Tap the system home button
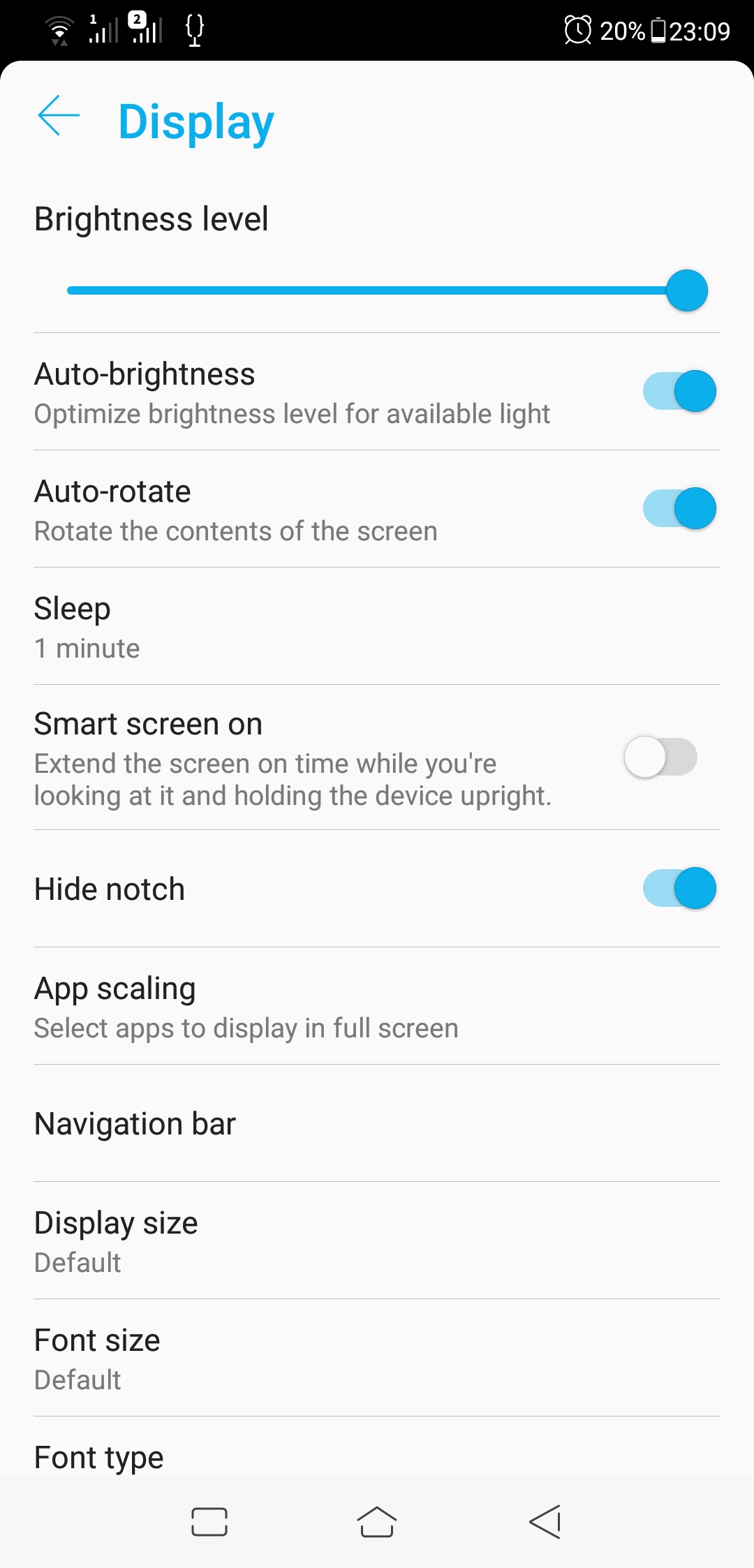The image size is (754, 1568). 377,1522
